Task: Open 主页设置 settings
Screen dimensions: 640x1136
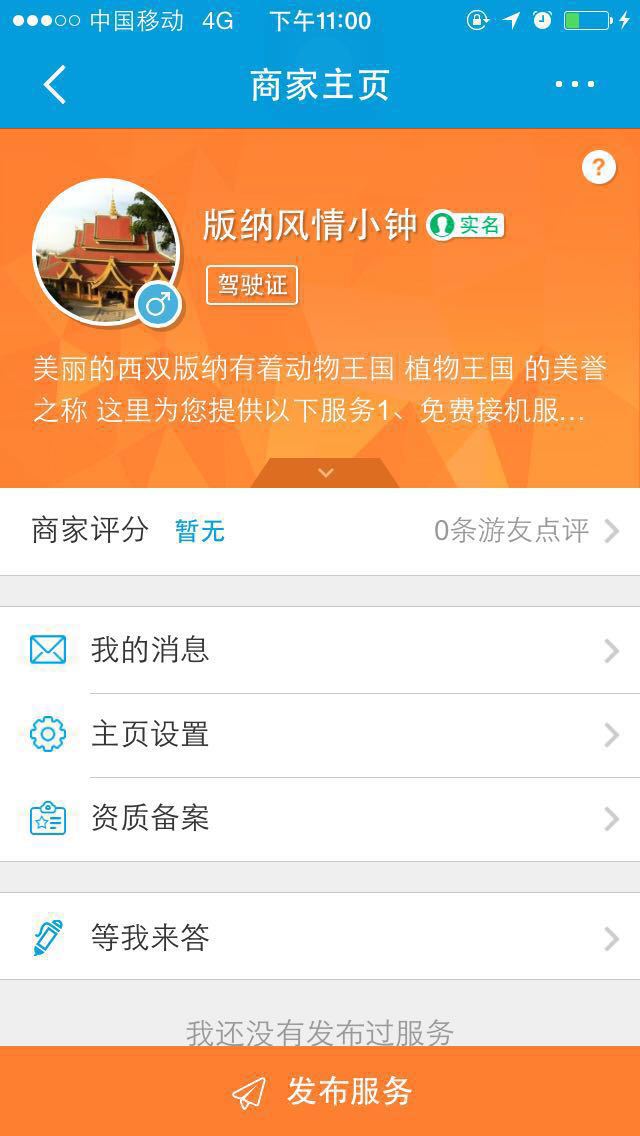Action: tap(320, 735)
